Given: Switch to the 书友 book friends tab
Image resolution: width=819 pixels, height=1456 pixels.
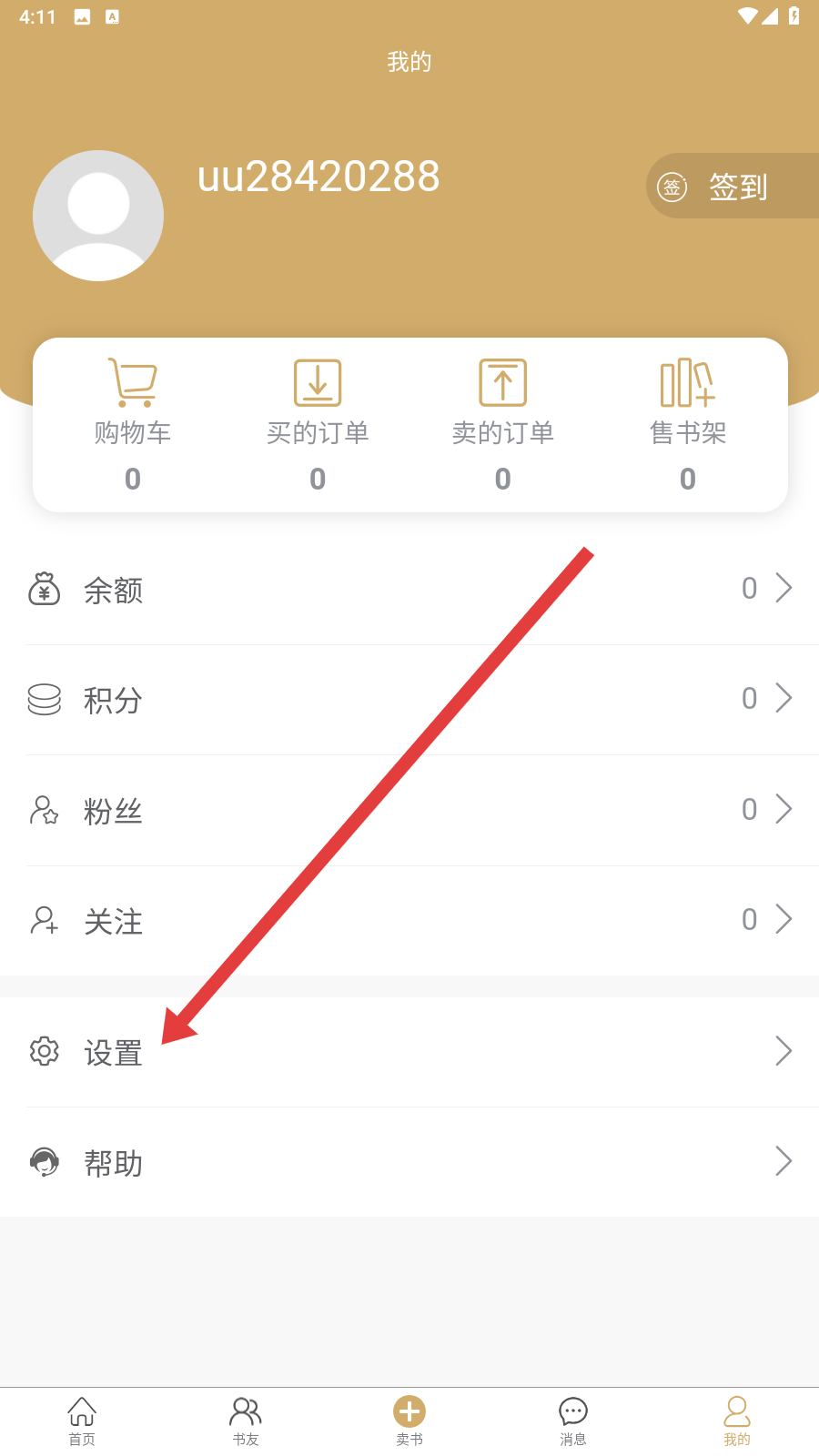Looking at the screenshot, I should pos(246,1421).
